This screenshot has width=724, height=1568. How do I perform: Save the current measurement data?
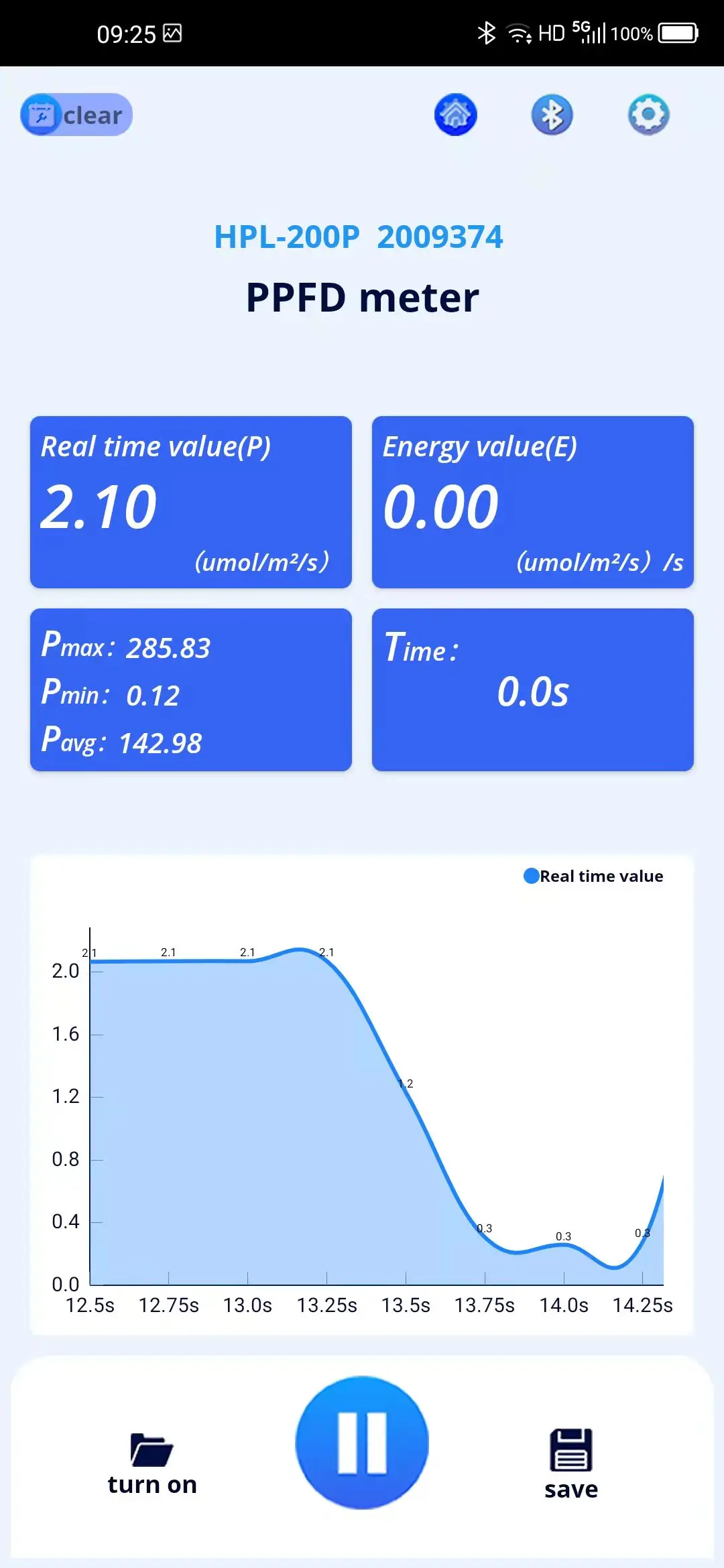click(571, 1464)
